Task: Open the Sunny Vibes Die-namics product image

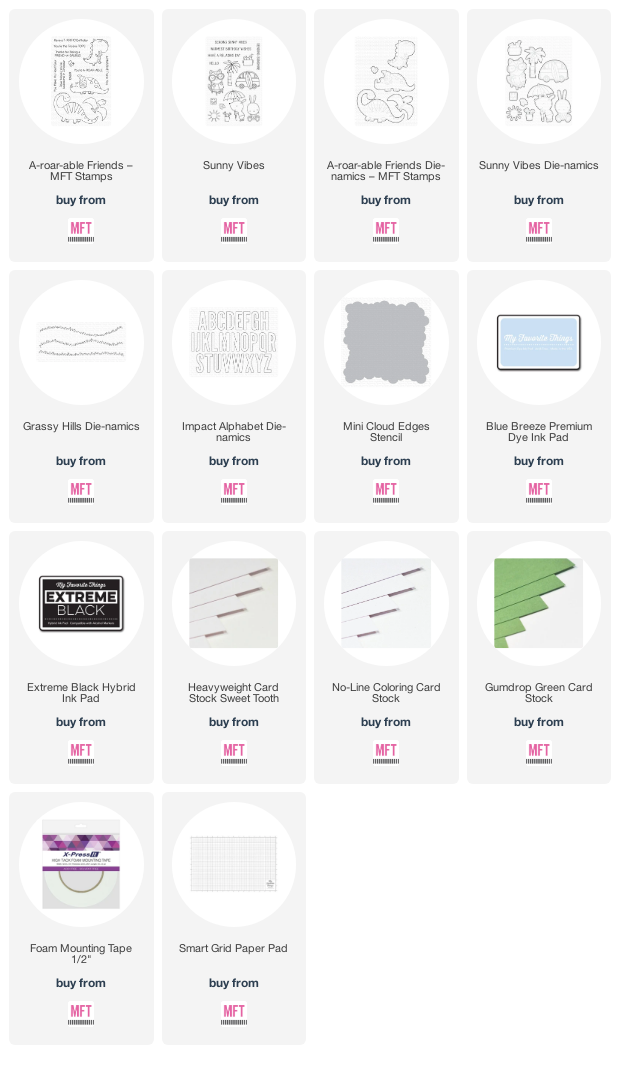Action: coord(539,82)
